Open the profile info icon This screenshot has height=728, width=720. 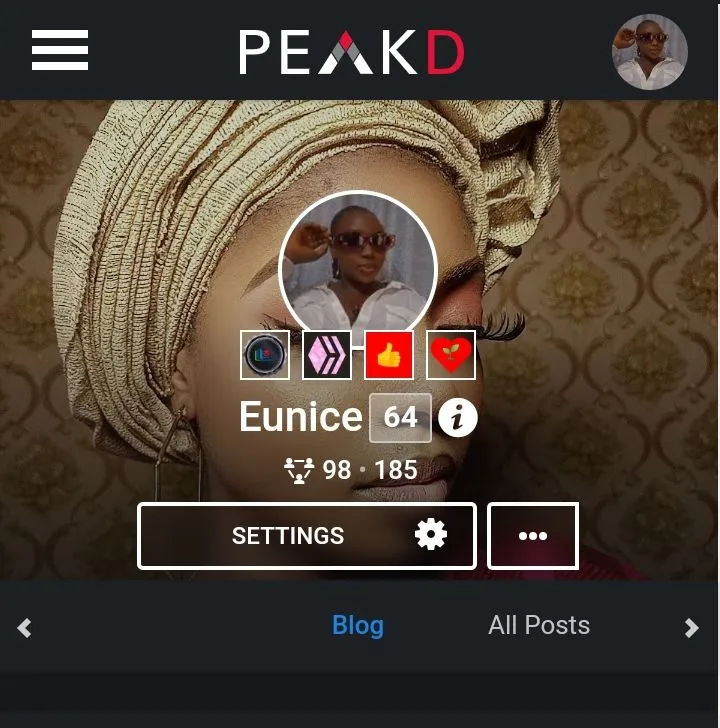458,418
